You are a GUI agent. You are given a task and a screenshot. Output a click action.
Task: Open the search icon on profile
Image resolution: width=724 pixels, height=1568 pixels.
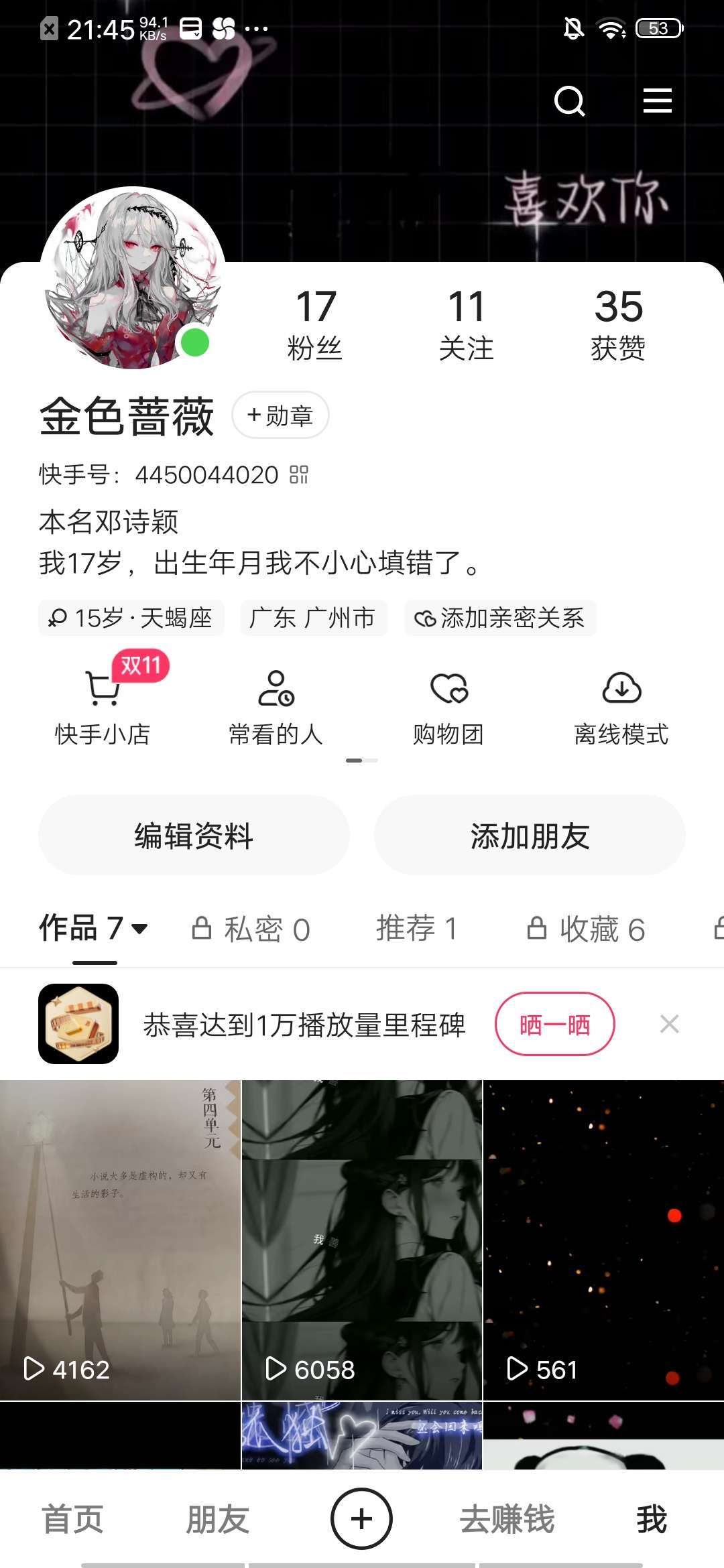click(570, 101)
